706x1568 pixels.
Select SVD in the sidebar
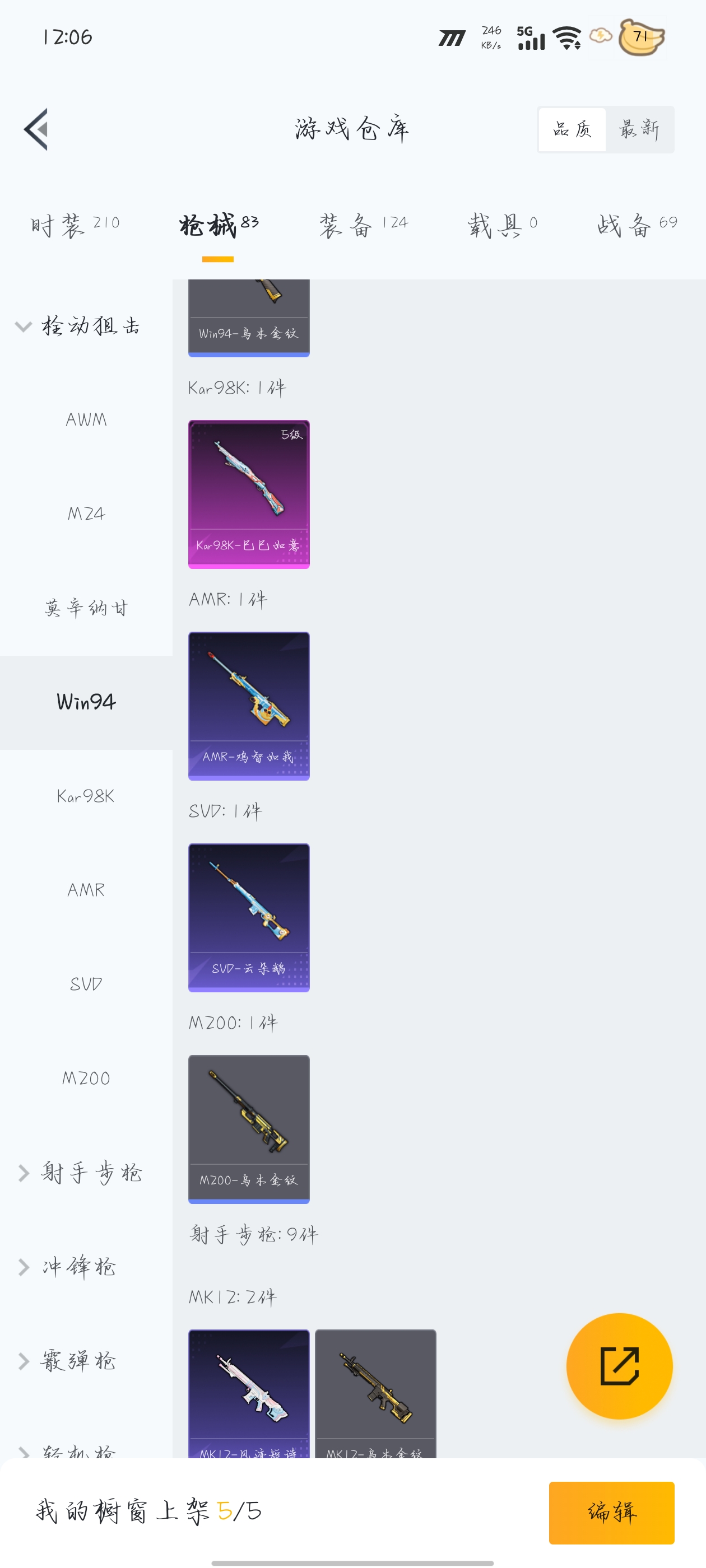pos(86,984)
